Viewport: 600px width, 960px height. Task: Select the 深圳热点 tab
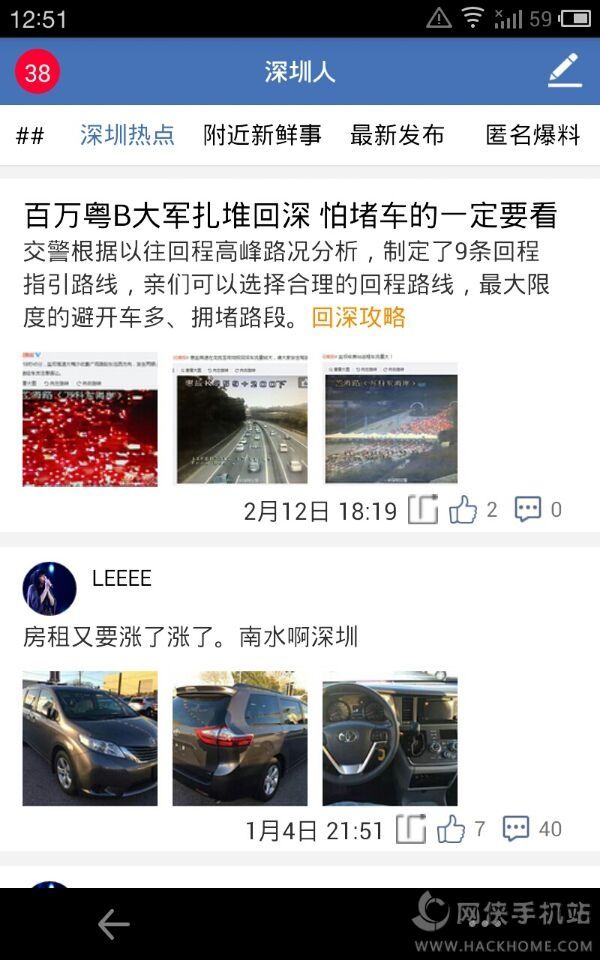pyautogui.click(x=127, y=136)
